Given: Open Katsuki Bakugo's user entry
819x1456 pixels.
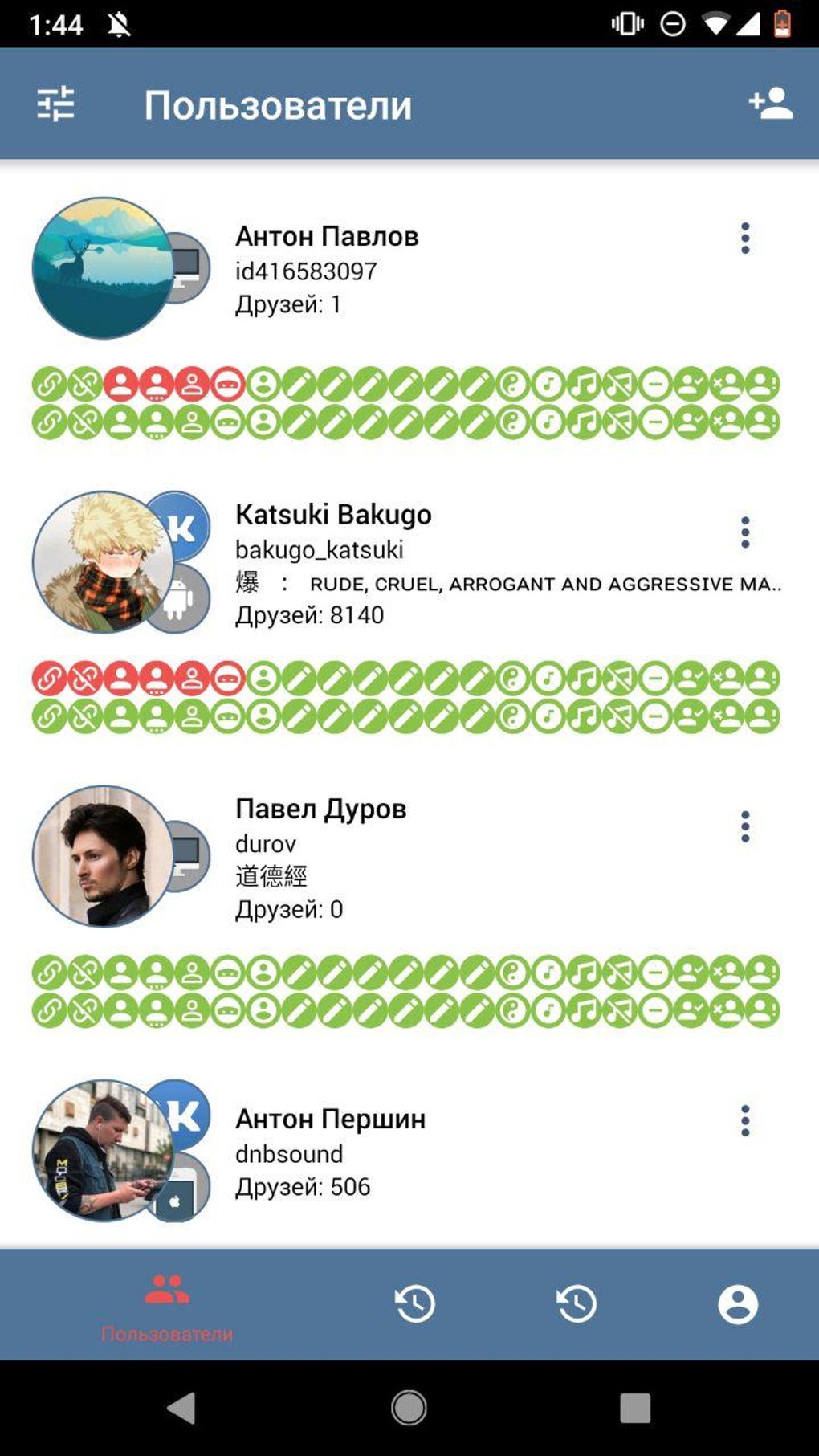Looking at the screenshot, I should pos(332,515).
